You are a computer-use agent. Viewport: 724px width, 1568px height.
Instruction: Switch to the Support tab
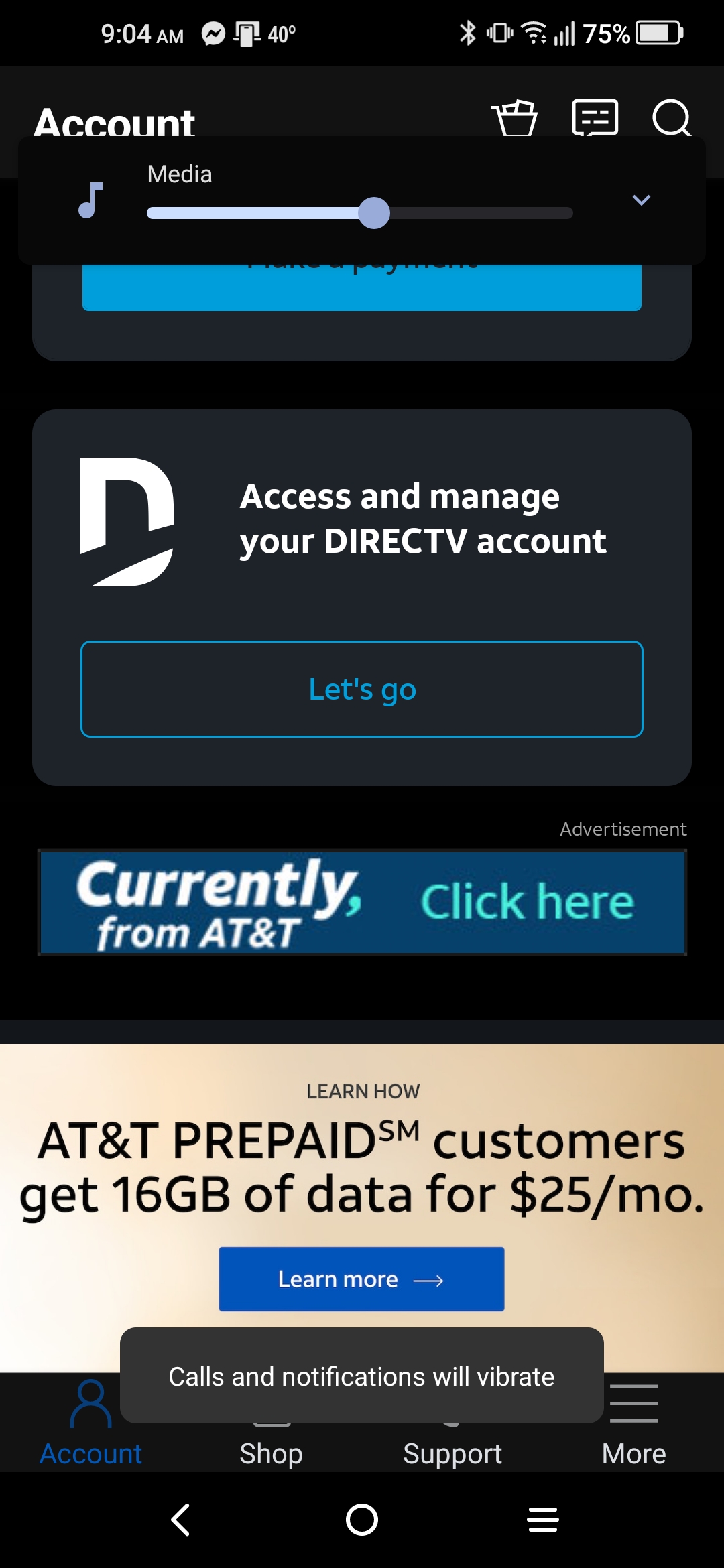point(452,1453)
